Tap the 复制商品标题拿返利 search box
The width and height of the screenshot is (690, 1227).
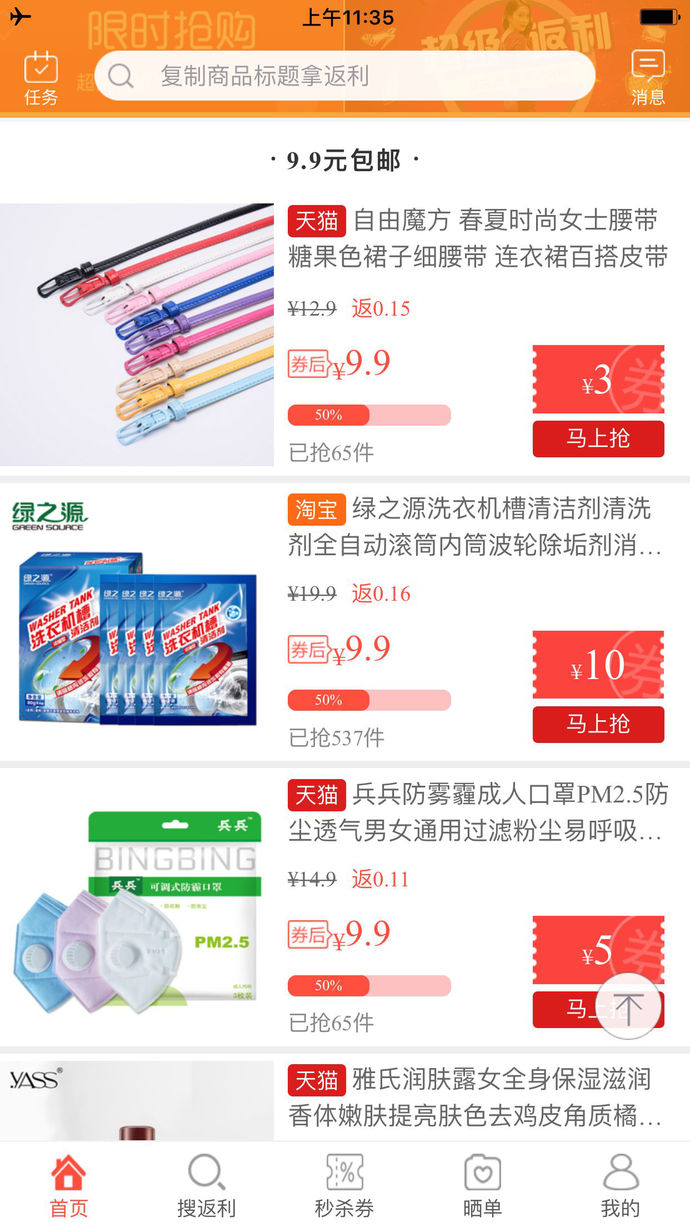pos(345,76)
